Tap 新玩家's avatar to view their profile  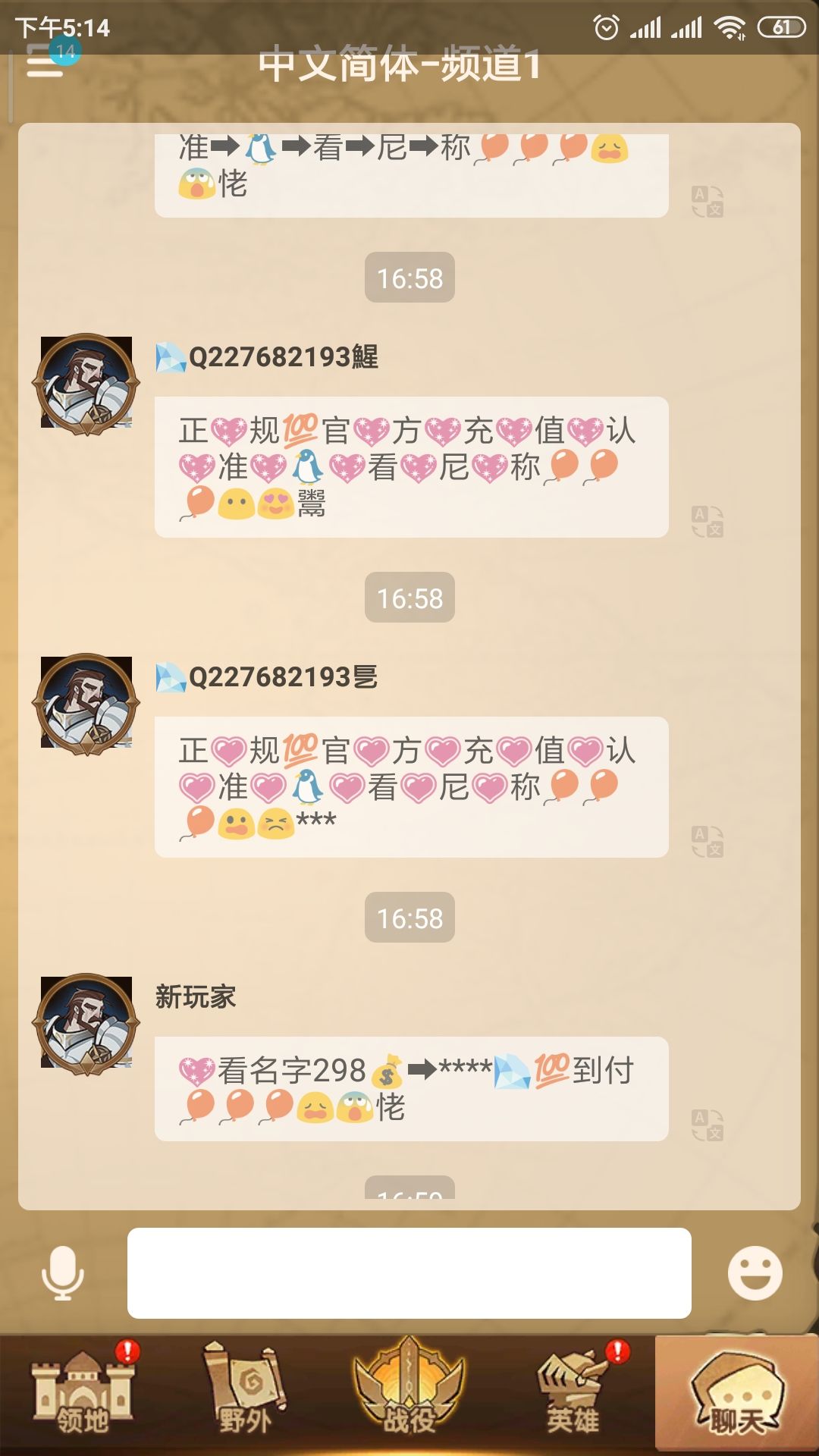click(x=89, y=1020)
